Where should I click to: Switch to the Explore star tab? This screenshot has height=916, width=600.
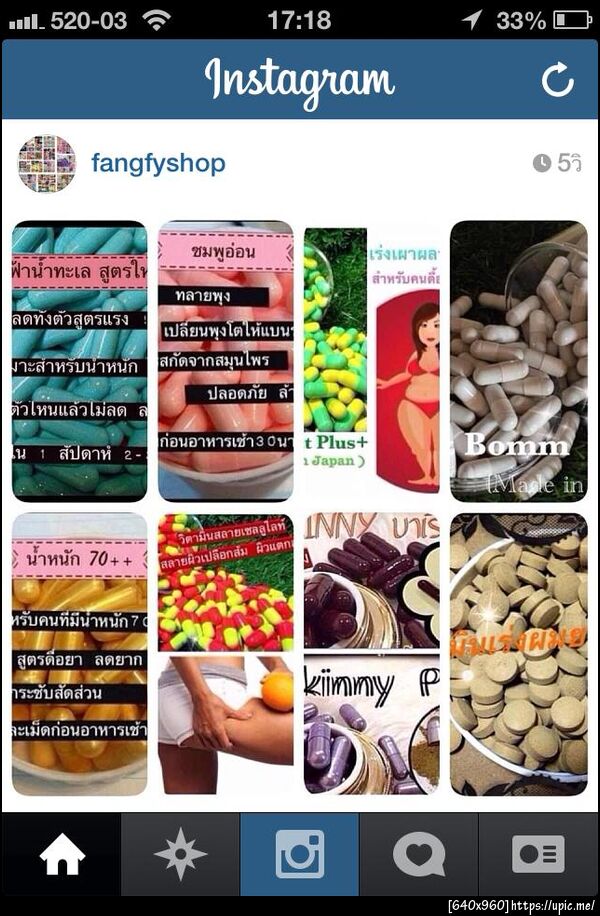tap(180, 855)
